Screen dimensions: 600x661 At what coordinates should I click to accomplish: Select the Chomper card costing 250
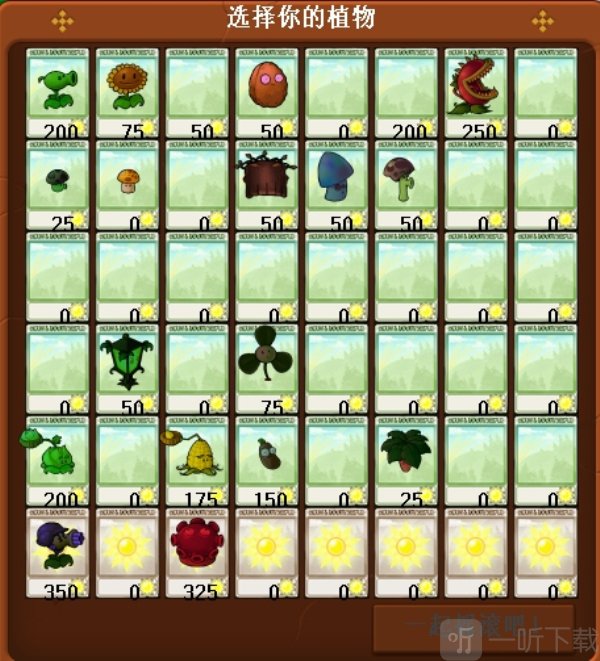[x=475, y=92]
